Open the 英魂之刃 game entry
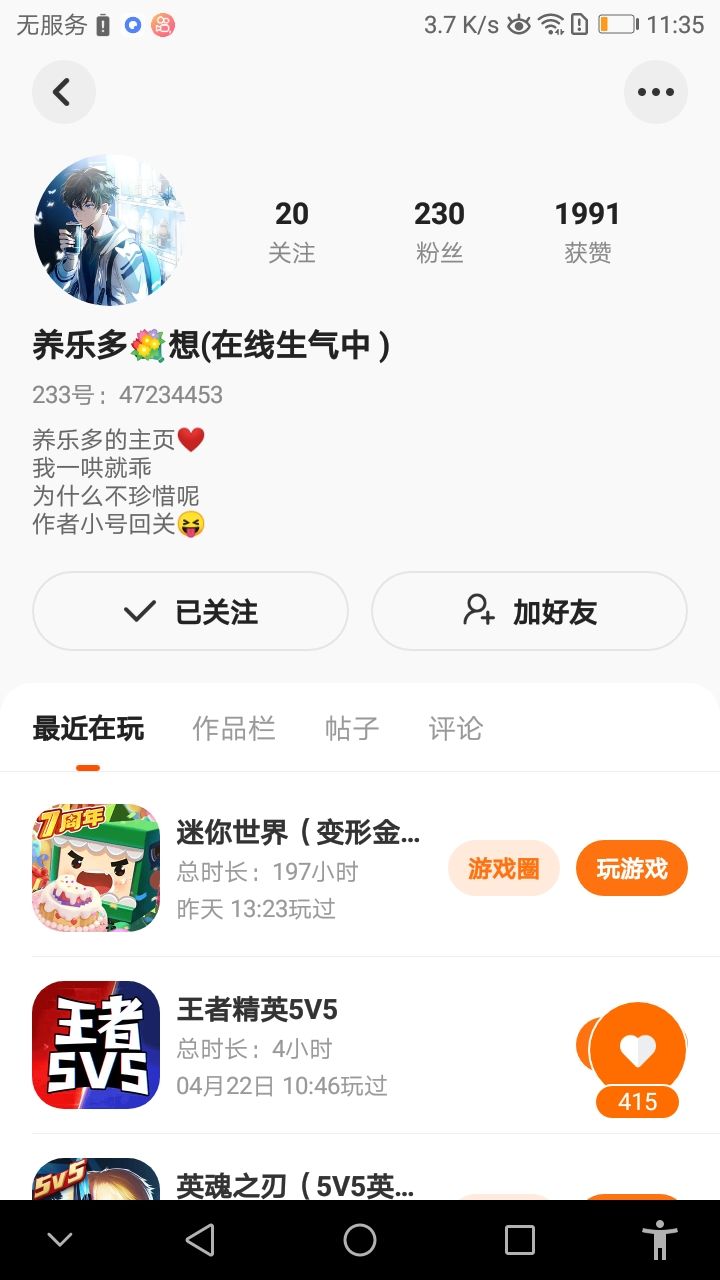The width and height of the screenshot is (720, 1280). click(x=294, y=1186)
